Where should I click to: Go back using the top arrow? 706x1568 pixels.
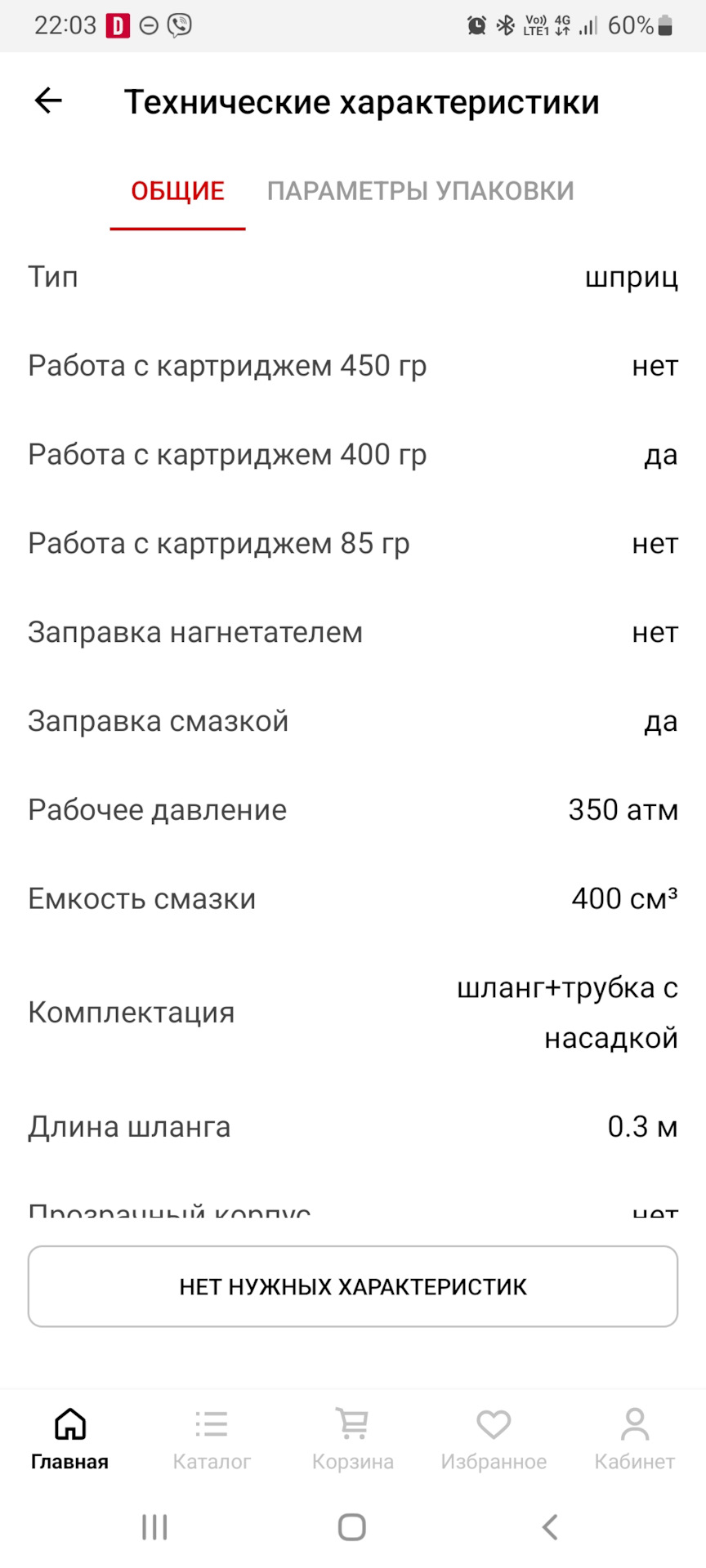click(48, 101)
